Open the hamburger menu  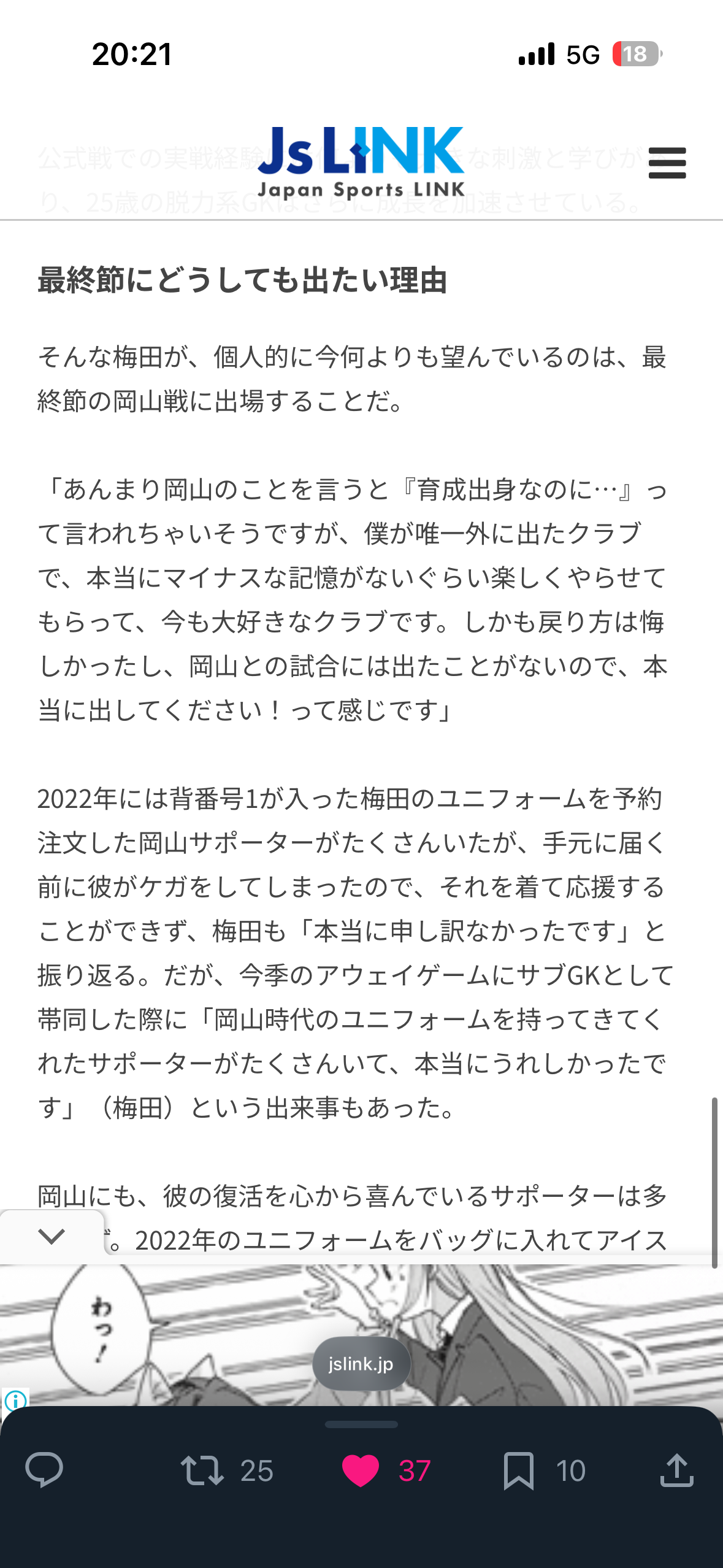[x=667, y=163]
